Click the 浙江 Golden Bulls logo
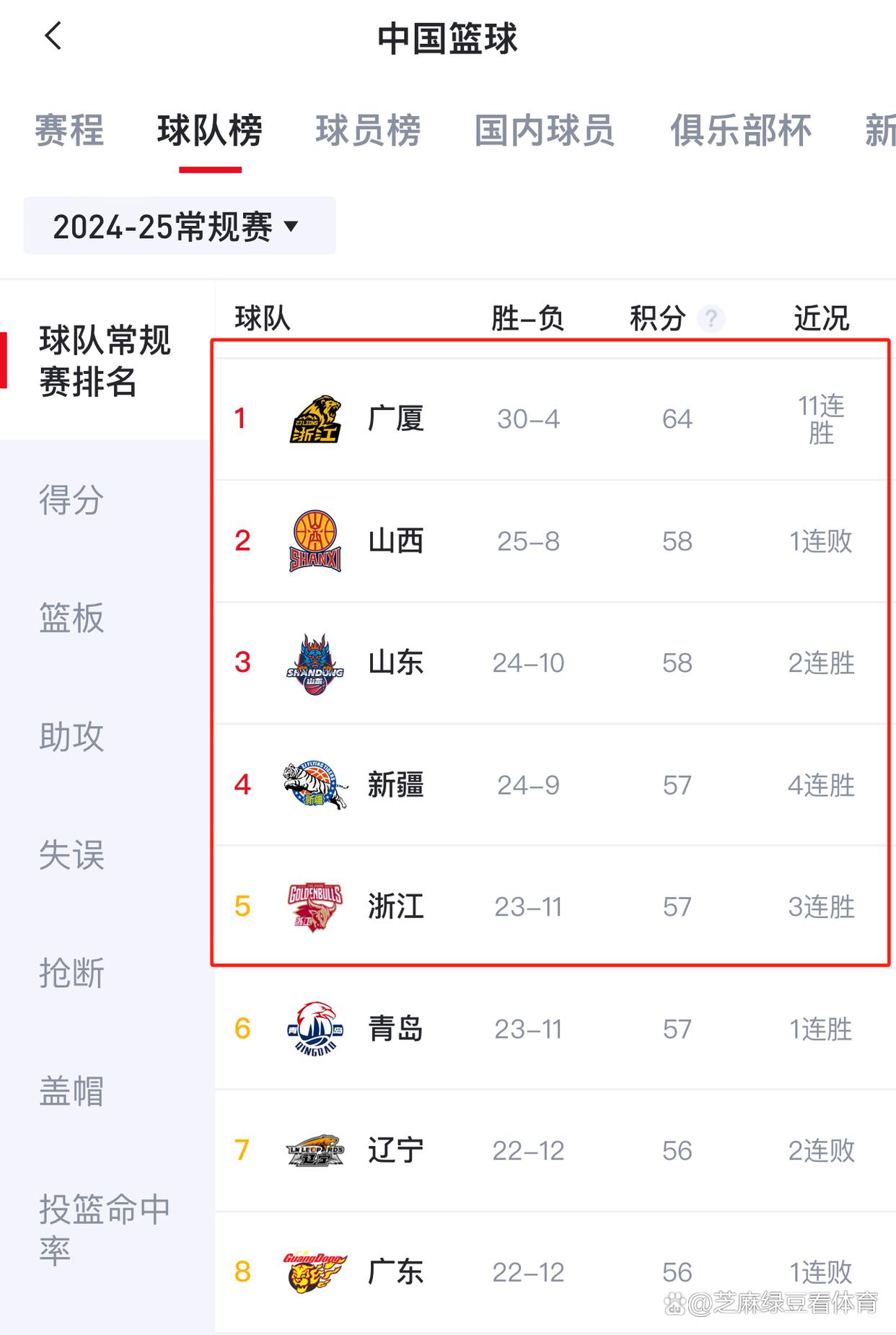 click(x=316, y=907)
